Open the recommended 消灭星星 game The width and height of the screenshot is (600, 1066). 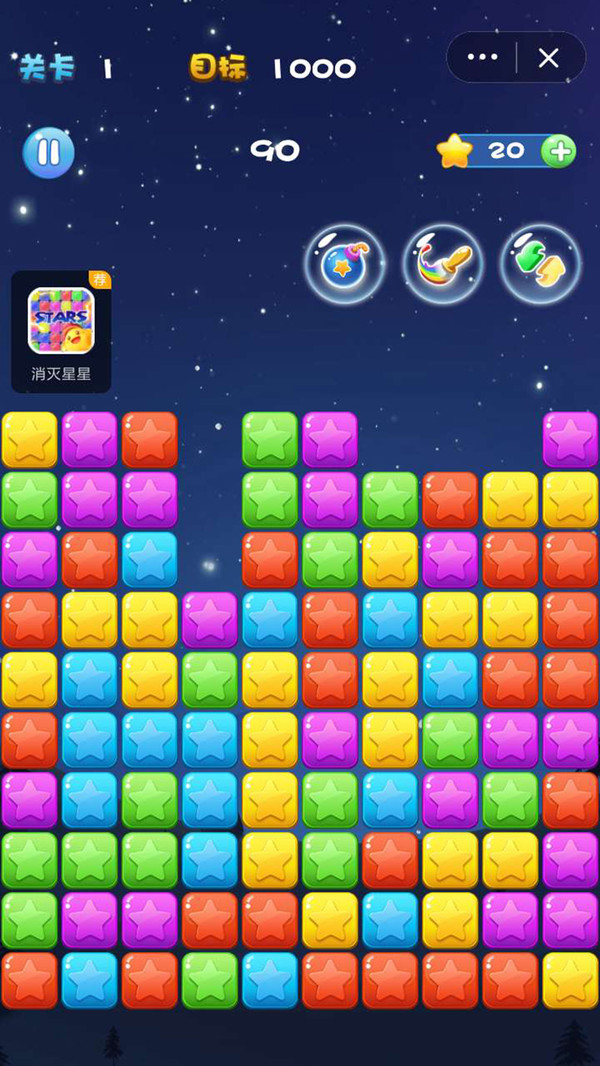(x=61, y=332)
